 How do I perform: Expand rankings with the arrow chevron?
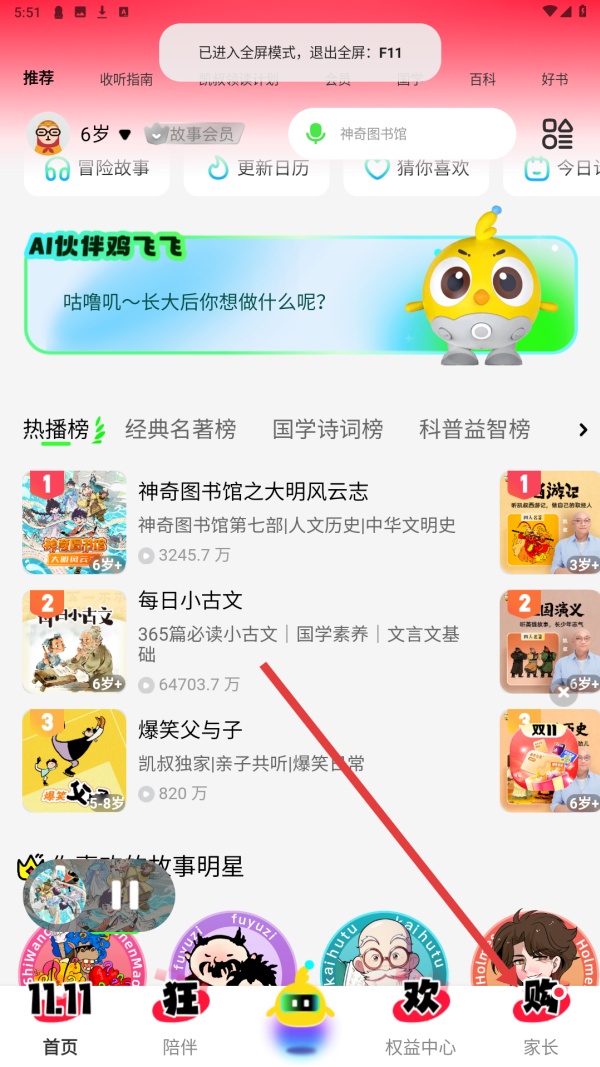[583, 430]
